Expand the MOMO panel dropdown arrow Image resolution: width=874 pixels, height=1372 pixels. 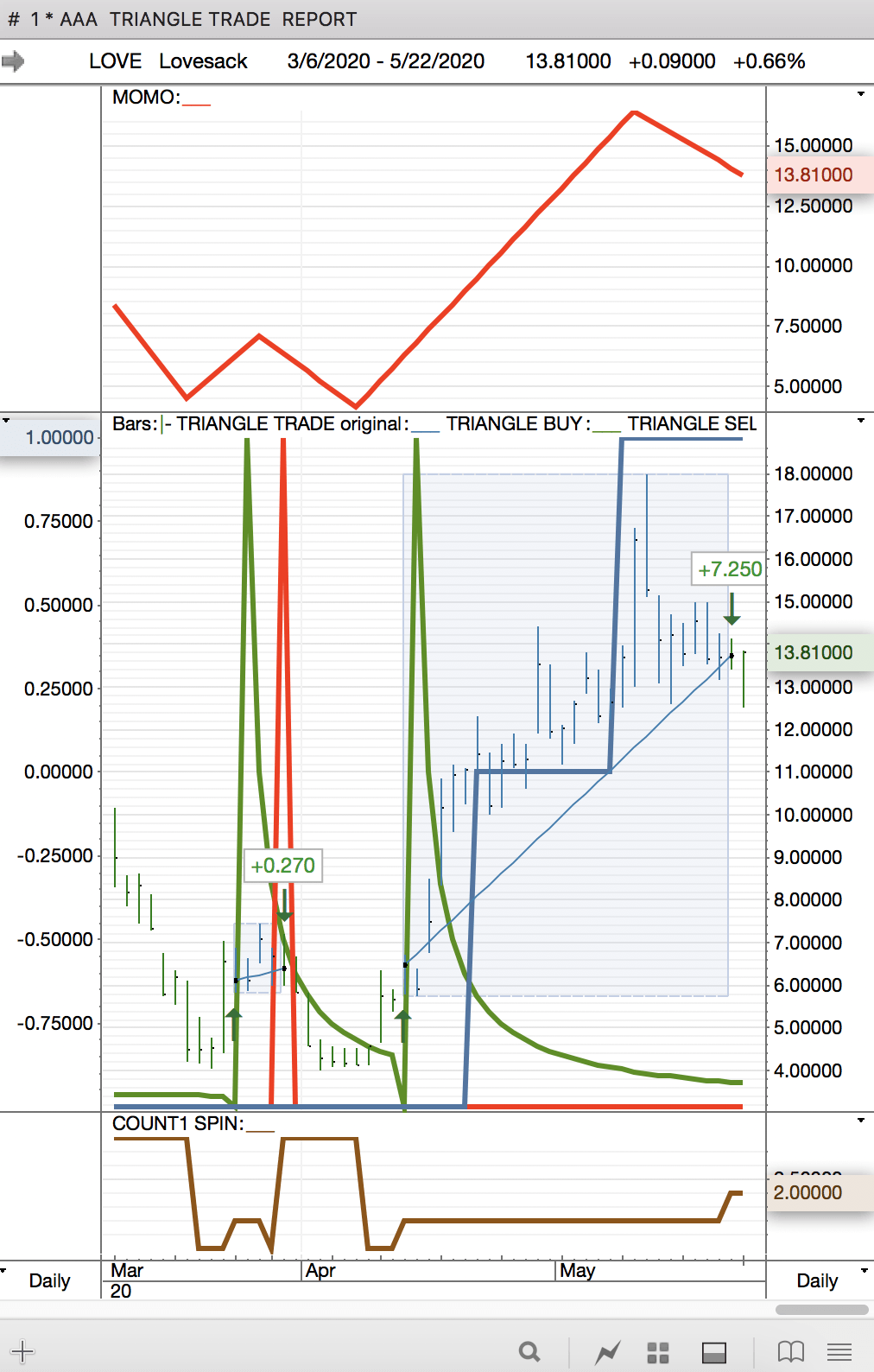[861, 93]
